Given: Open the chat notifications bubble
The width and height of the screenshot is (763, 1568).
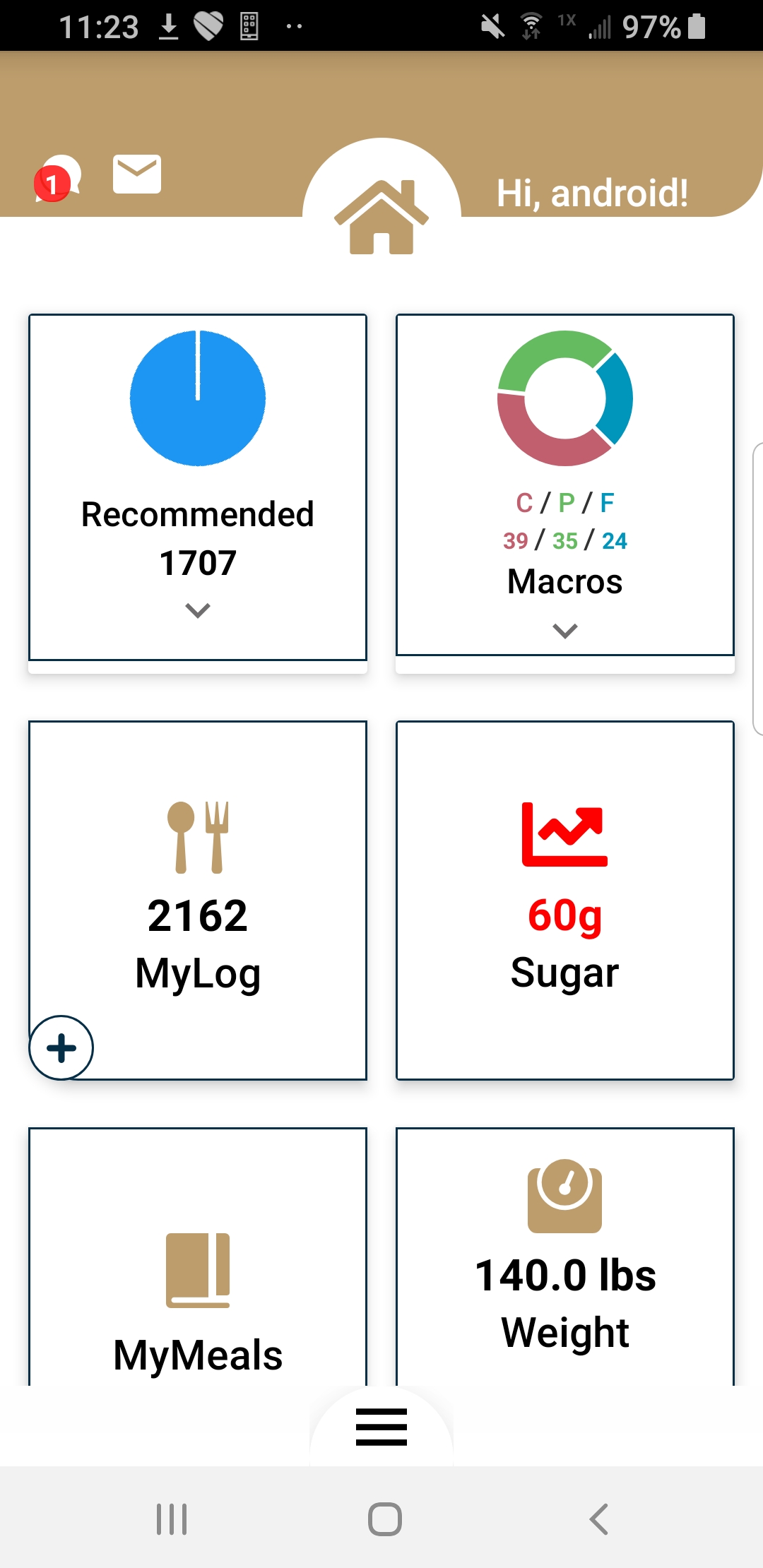Looking at the screenshot, I should 58,179.
